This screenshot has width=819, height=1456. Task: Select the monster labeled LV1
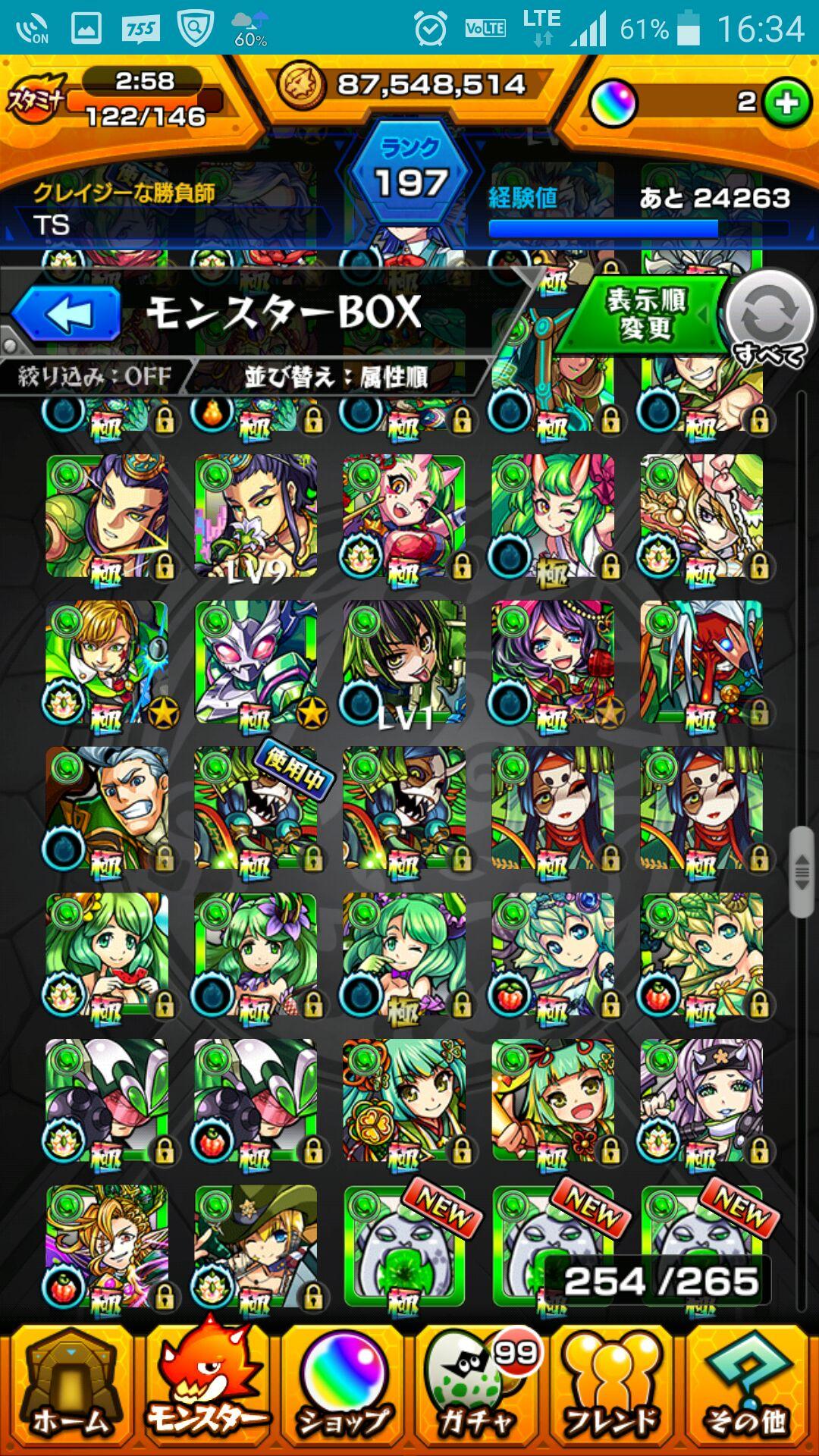[403, 663]
